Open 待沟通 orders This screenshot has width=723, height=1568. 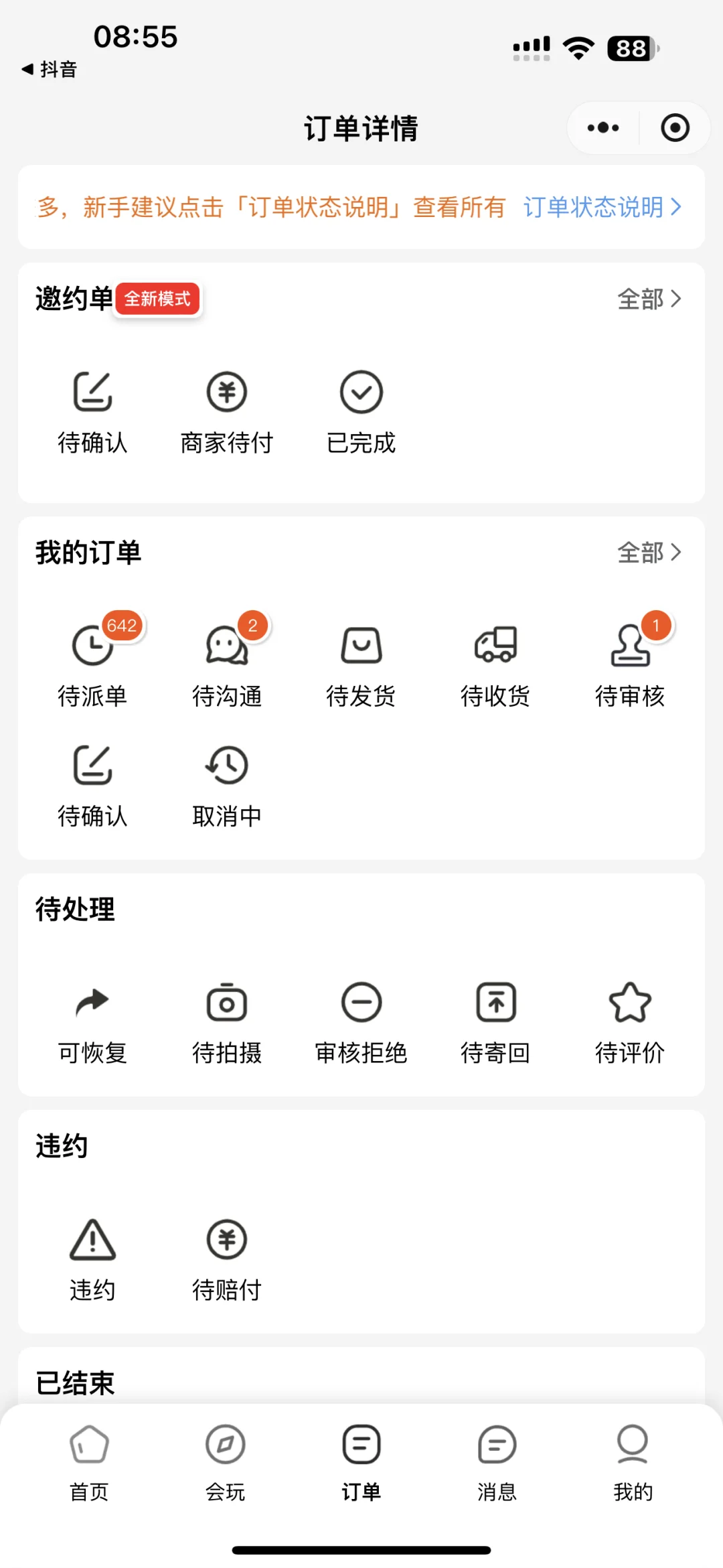click(x=227, y=660)
